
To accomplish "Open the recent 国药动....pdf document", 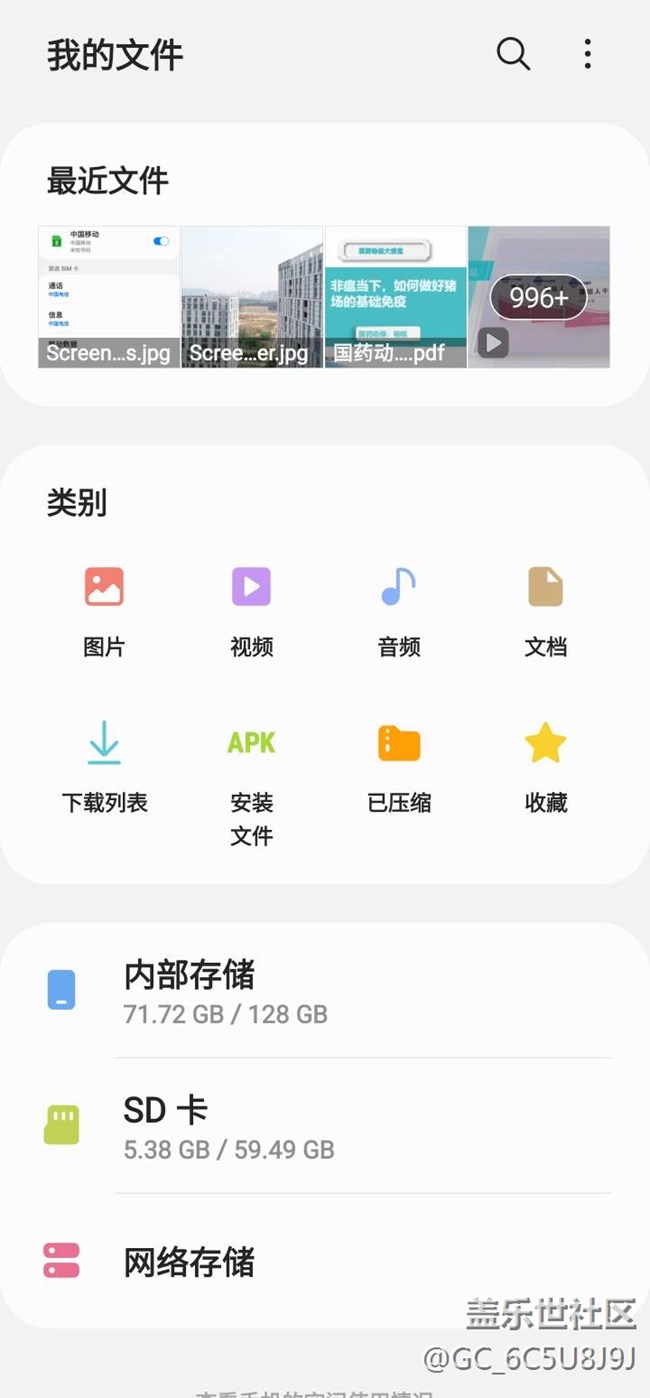I will pos(395,297).
